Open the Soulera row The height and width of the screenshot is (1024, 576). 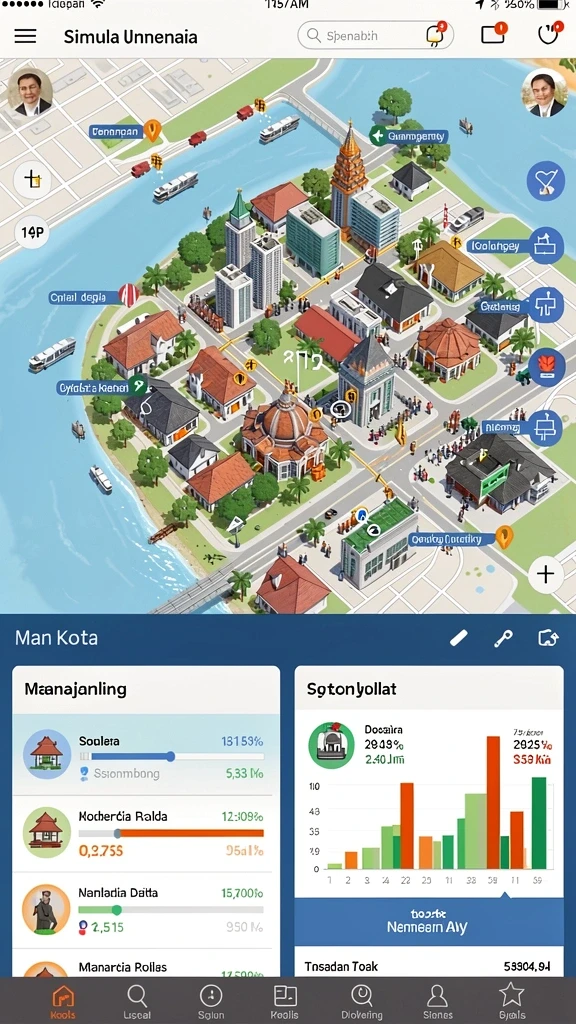(146, 755)
